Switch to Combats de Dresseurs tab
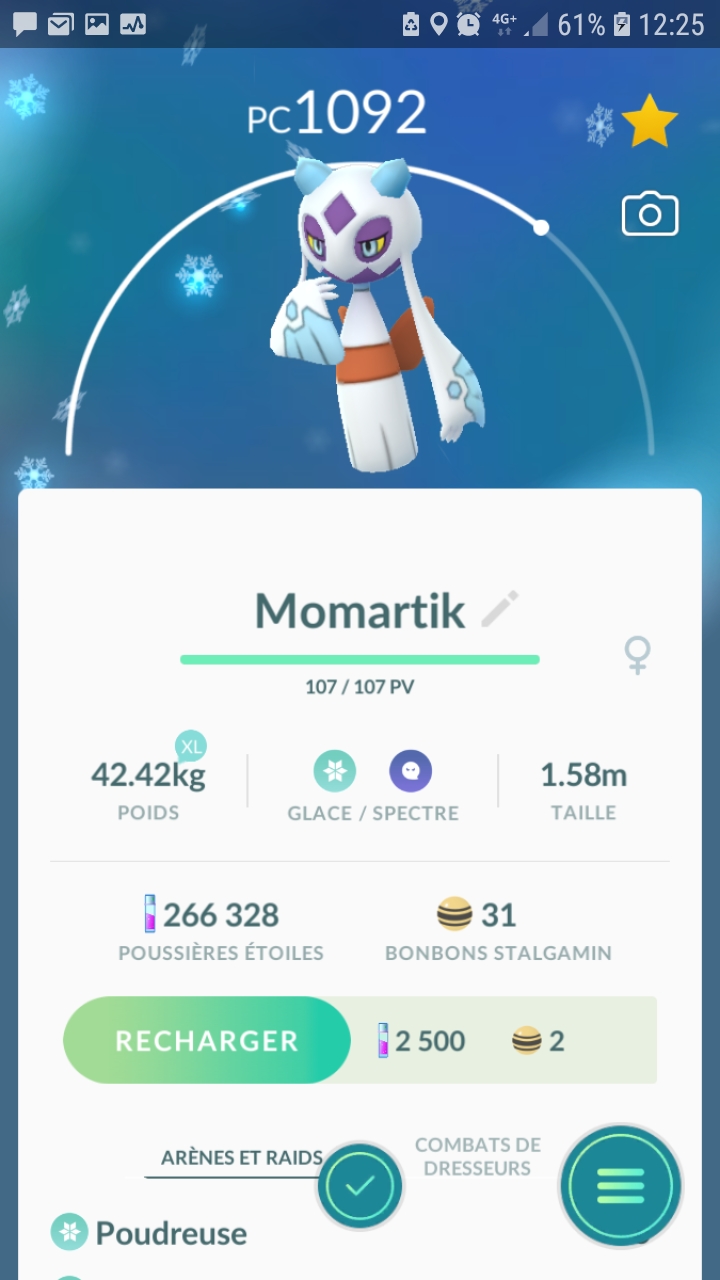The image size is (720, 1280). (x=478, y=1156)
